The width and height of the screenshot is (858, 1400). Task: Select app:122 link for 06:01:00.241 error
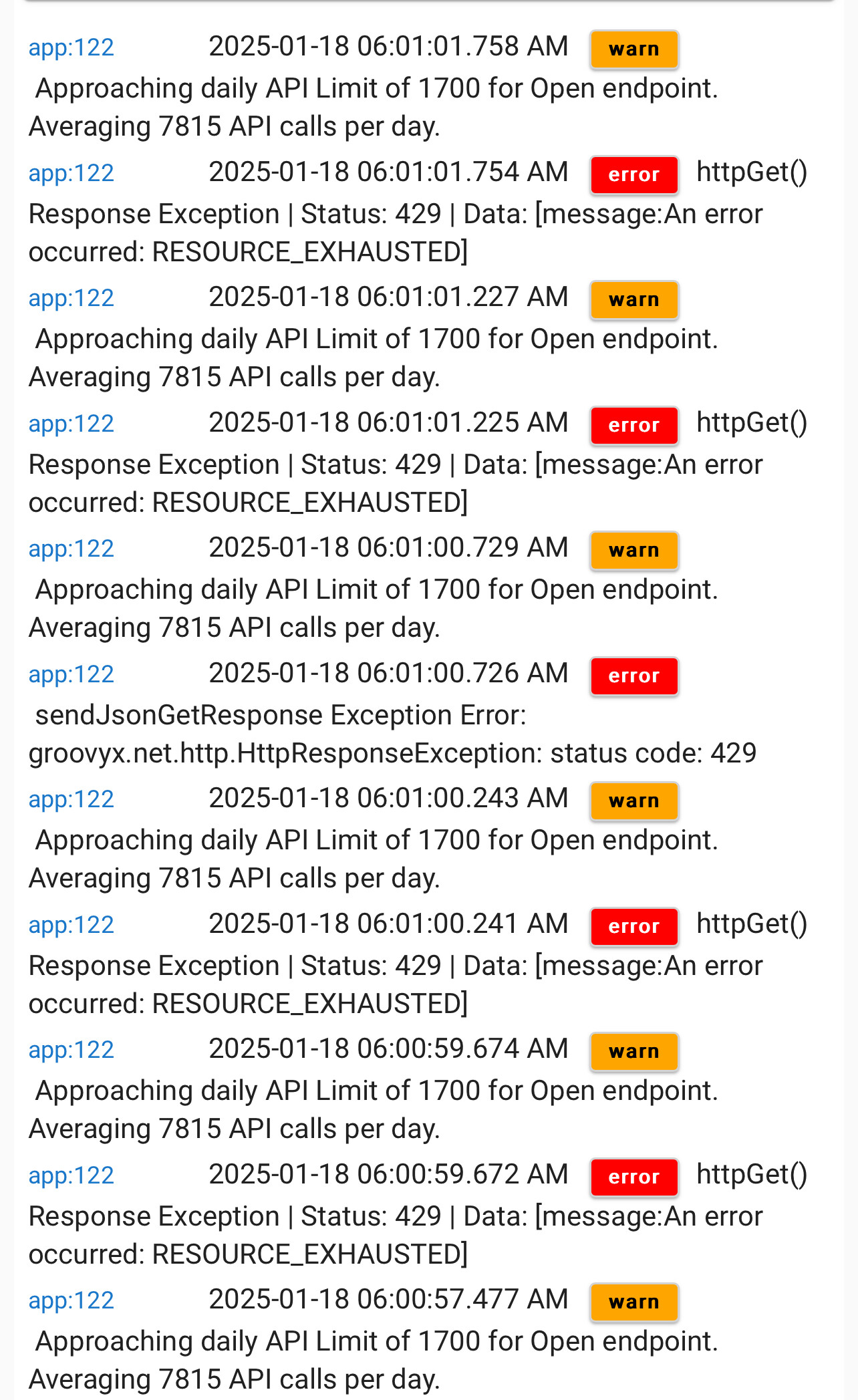coord(71,926)
